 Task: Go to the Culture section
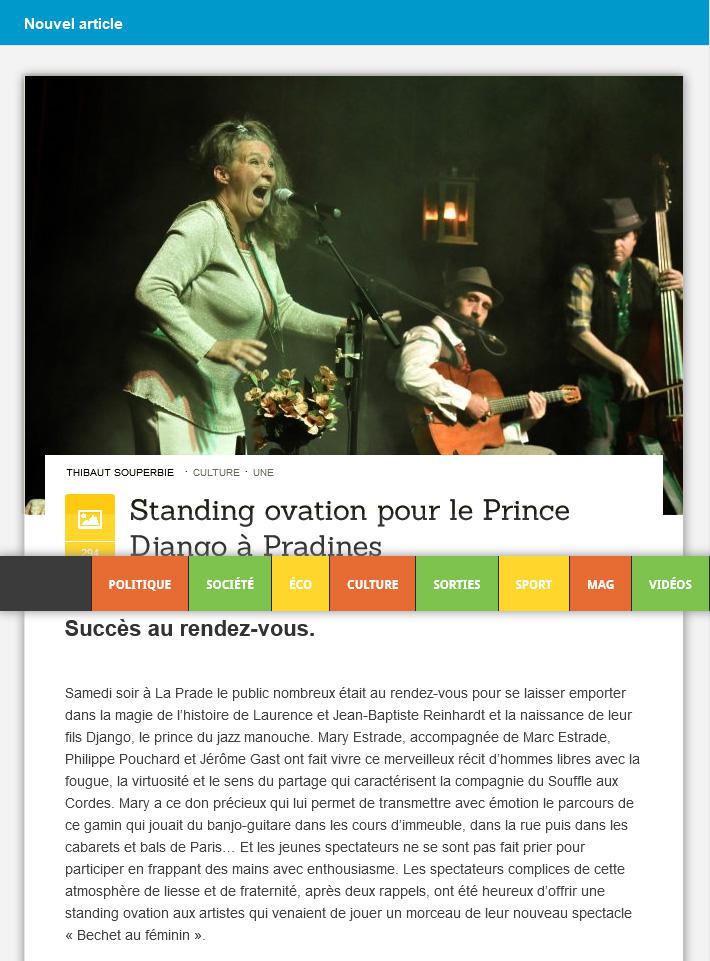[x=372, y=584]
